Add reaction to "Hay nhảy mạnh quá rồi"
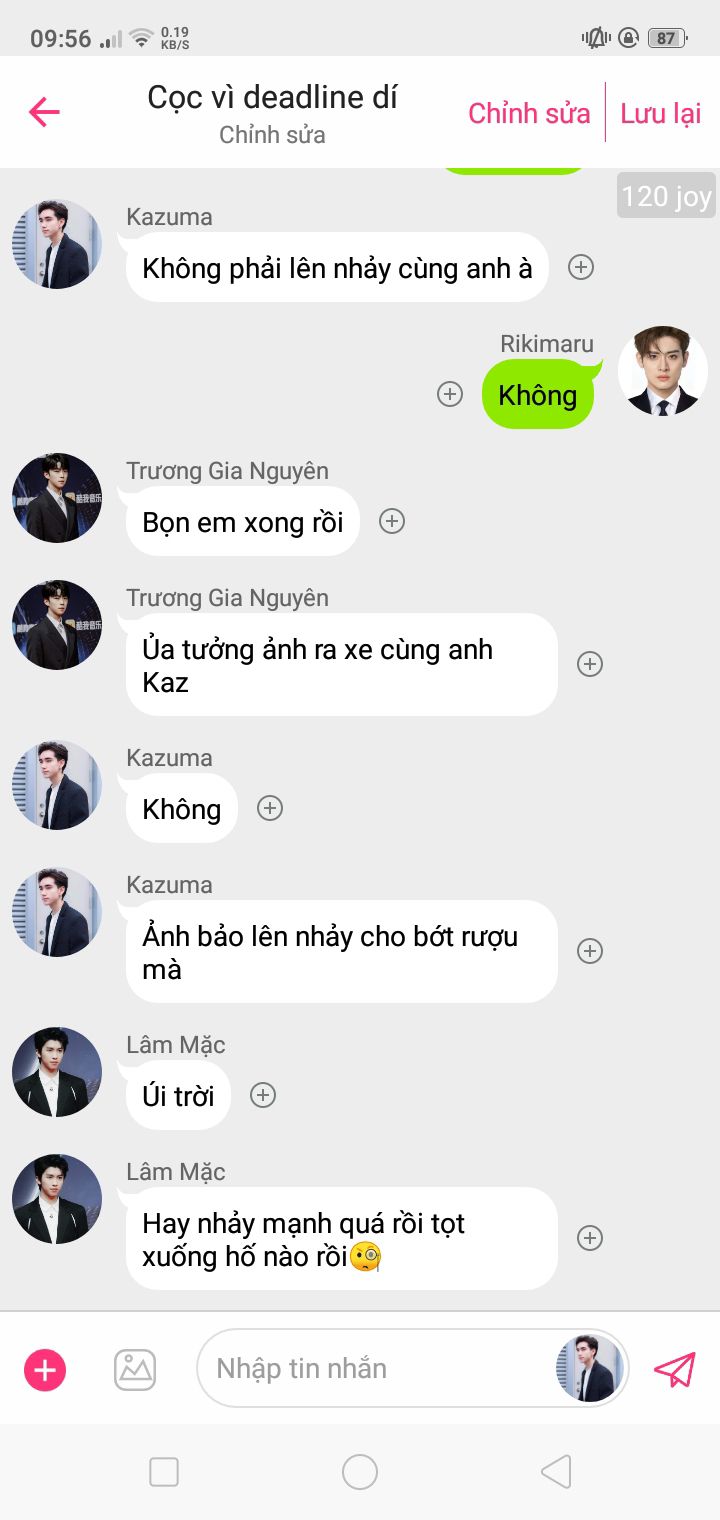The width and height of the screenshot is (720, 1520). [590, 1238]
